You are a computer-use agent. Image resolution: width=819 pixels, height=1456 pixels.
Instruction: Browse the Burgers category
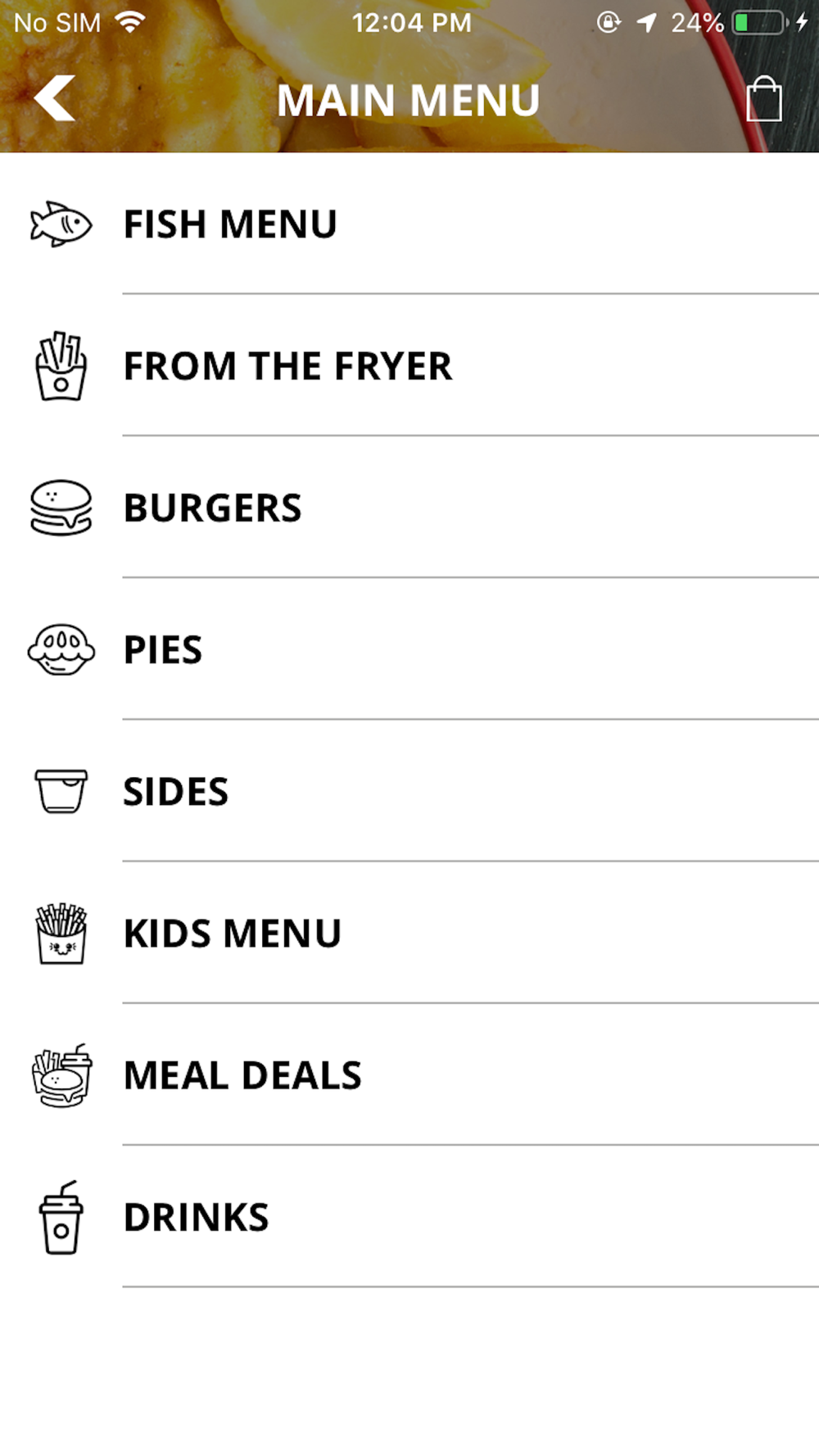[409, 507]
